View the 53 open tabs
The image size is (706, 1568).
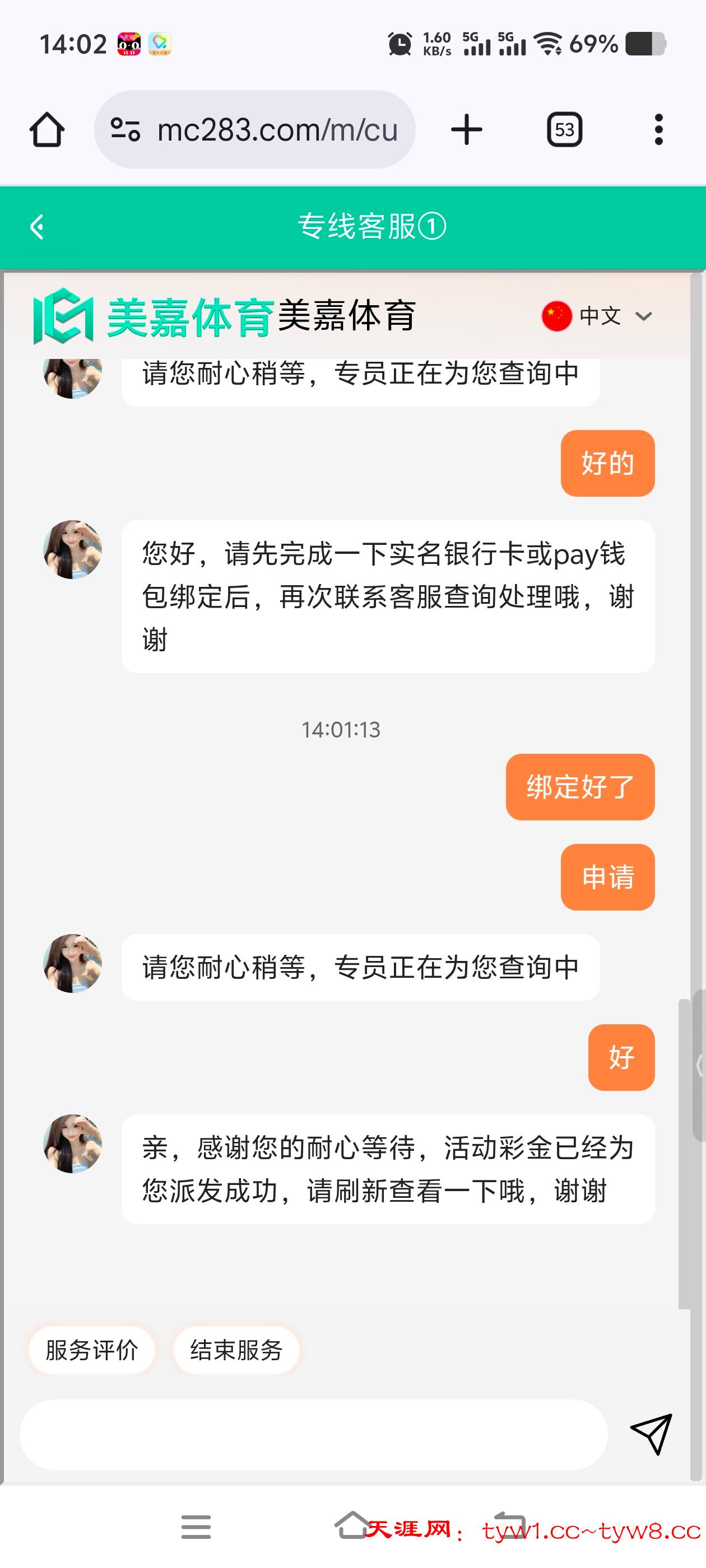[565, 130]
